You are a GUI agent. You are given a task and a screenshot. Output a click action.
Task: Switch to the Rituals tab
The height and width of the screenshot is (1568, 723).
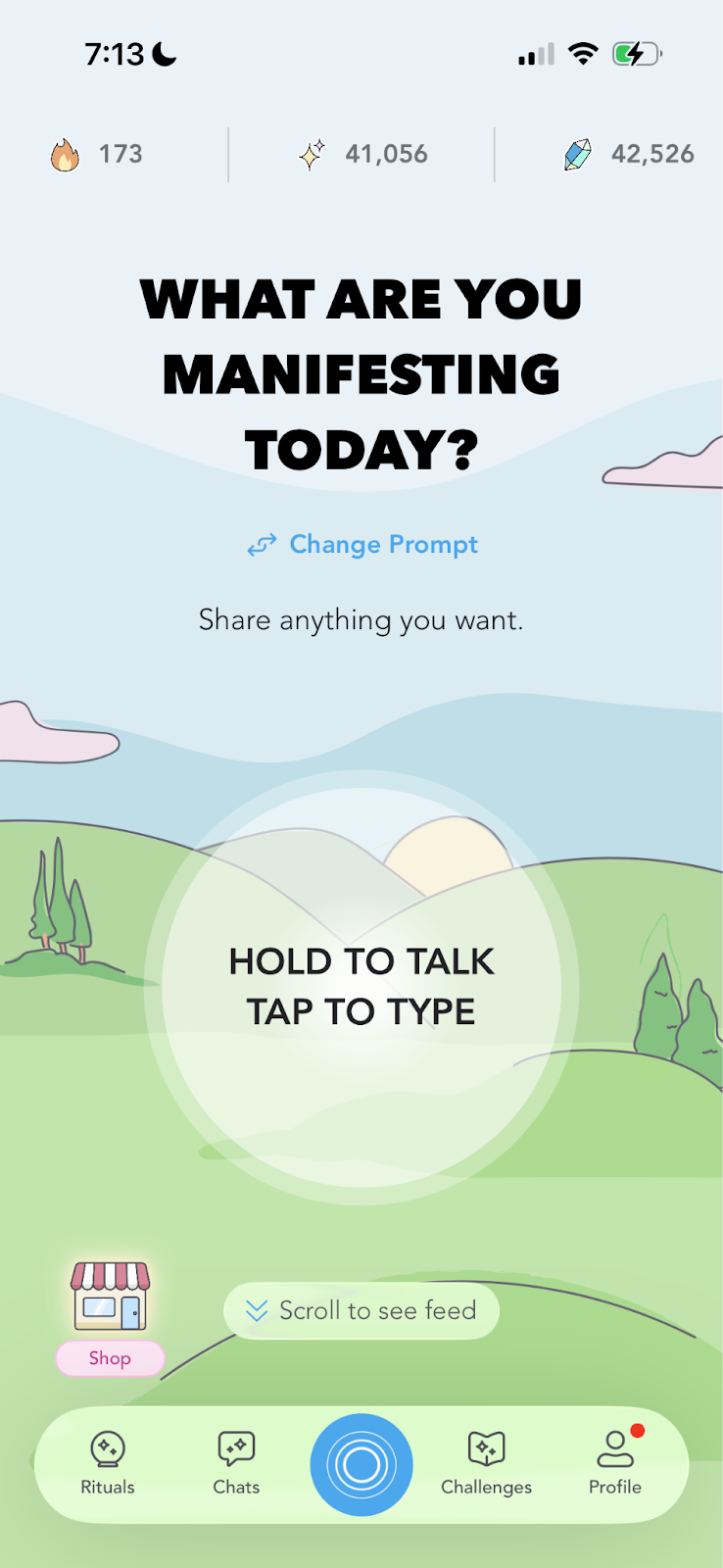click(x=108, y=1463)
